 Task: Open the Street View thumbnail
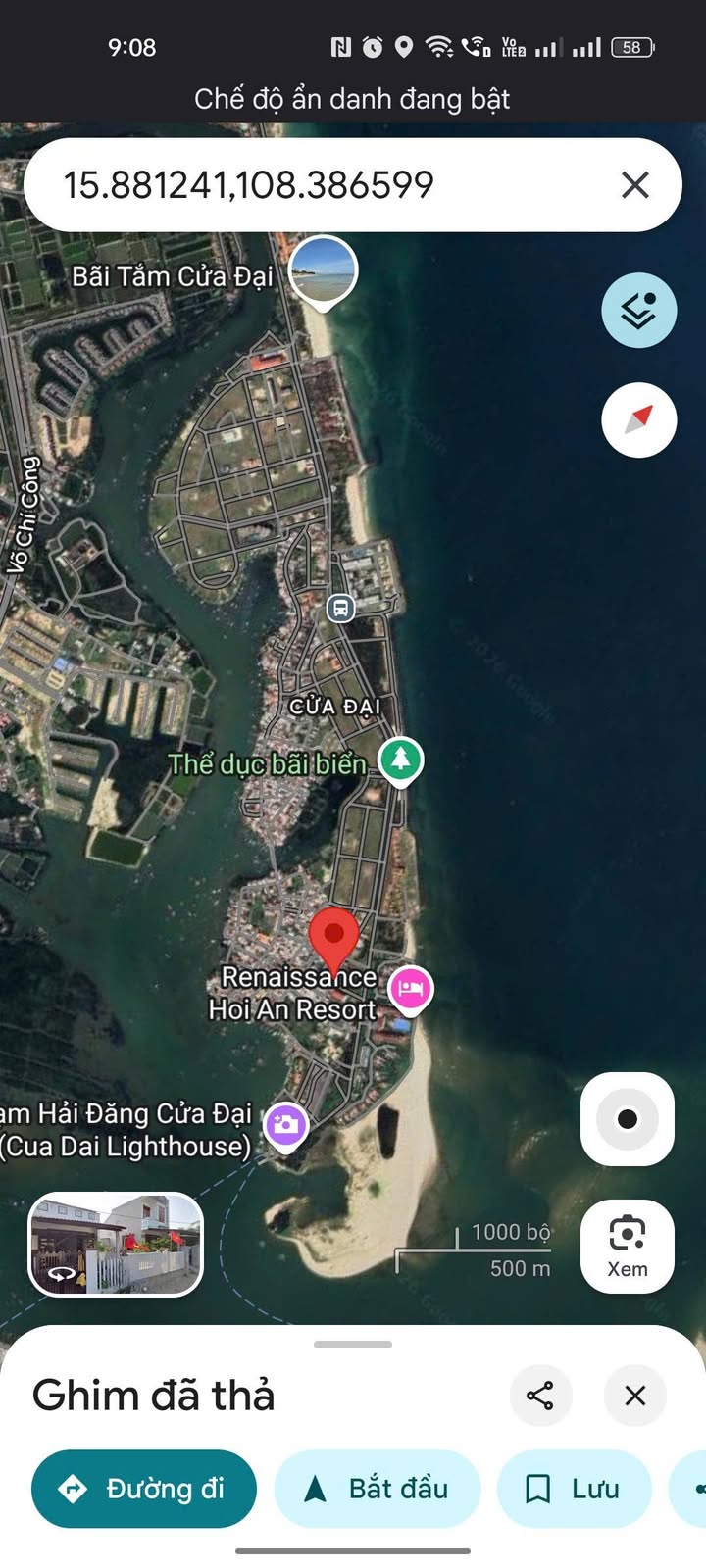pyautogui.click(x=116, y=1244)
